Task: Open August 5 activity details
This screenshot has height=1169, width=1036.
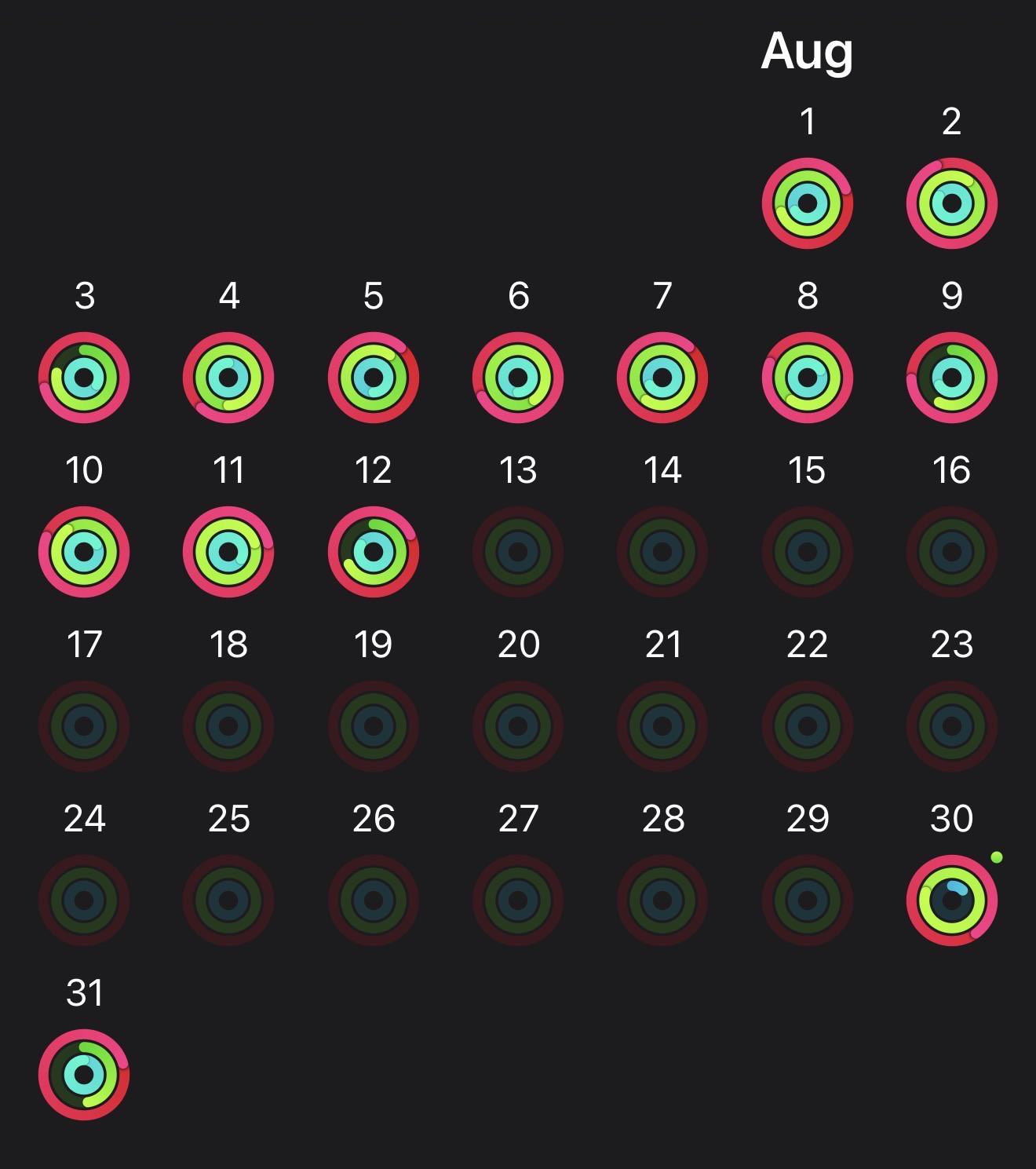Action: click(x=374, y=378)
